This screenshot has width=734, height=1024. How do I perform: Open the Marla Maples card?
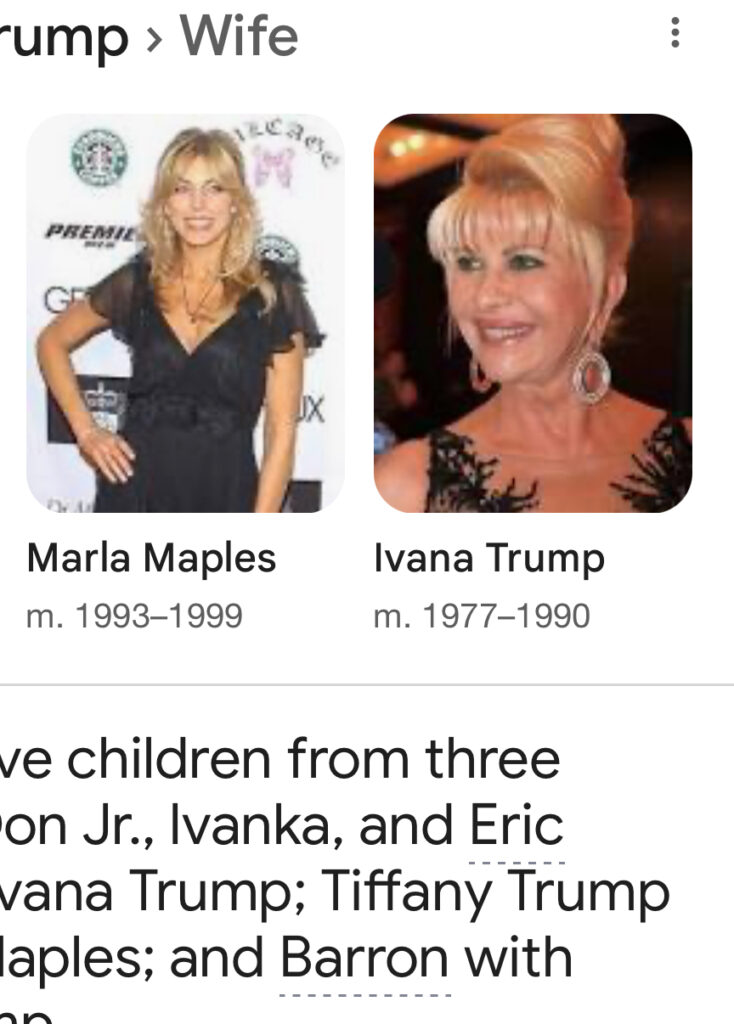184,314
